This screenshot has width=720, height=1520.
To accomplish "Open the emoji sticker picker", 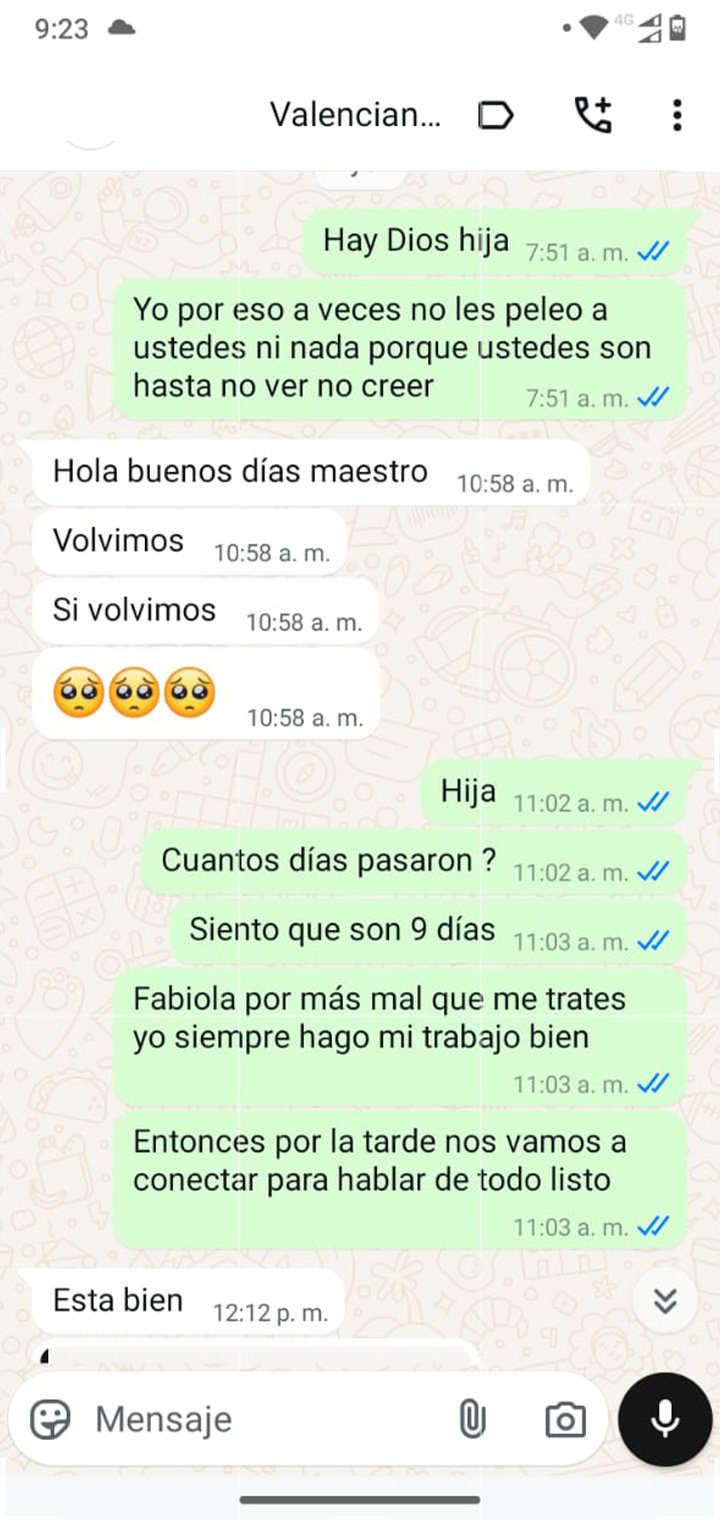I will (50, 1418).
